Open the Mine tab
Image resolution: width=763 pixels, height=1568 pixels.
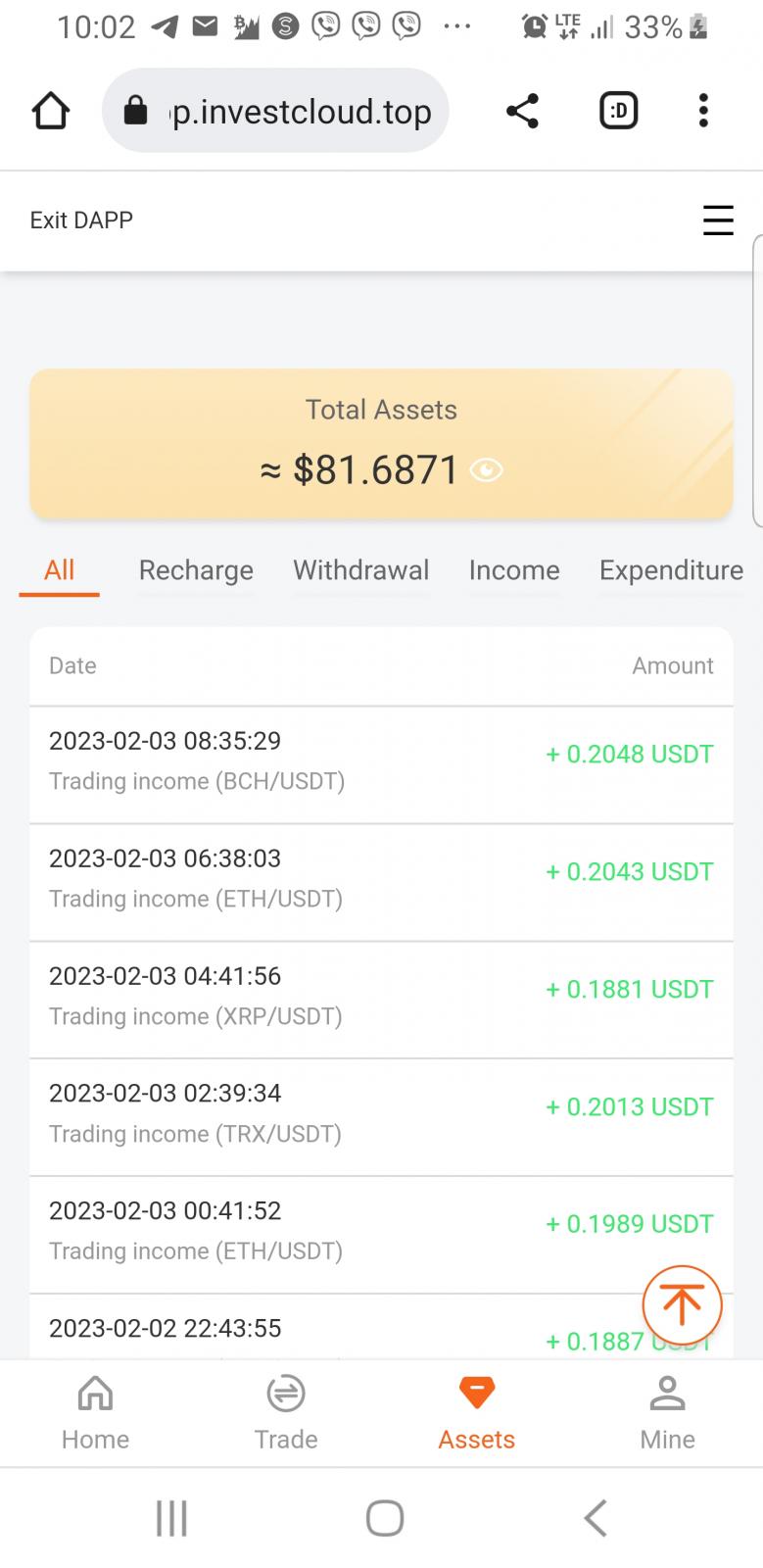click(x=667, y=1412)
